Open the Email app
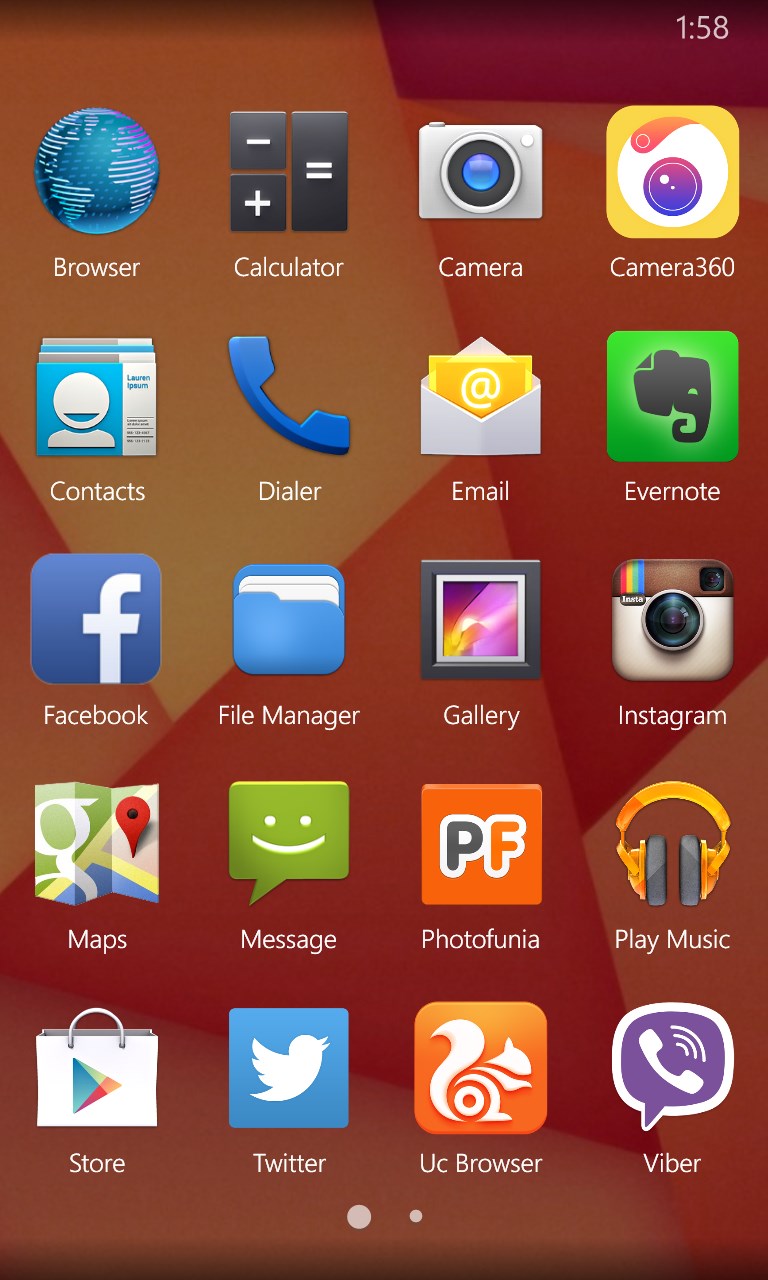This screenshot has height=1280, width=768. [481, 396]
